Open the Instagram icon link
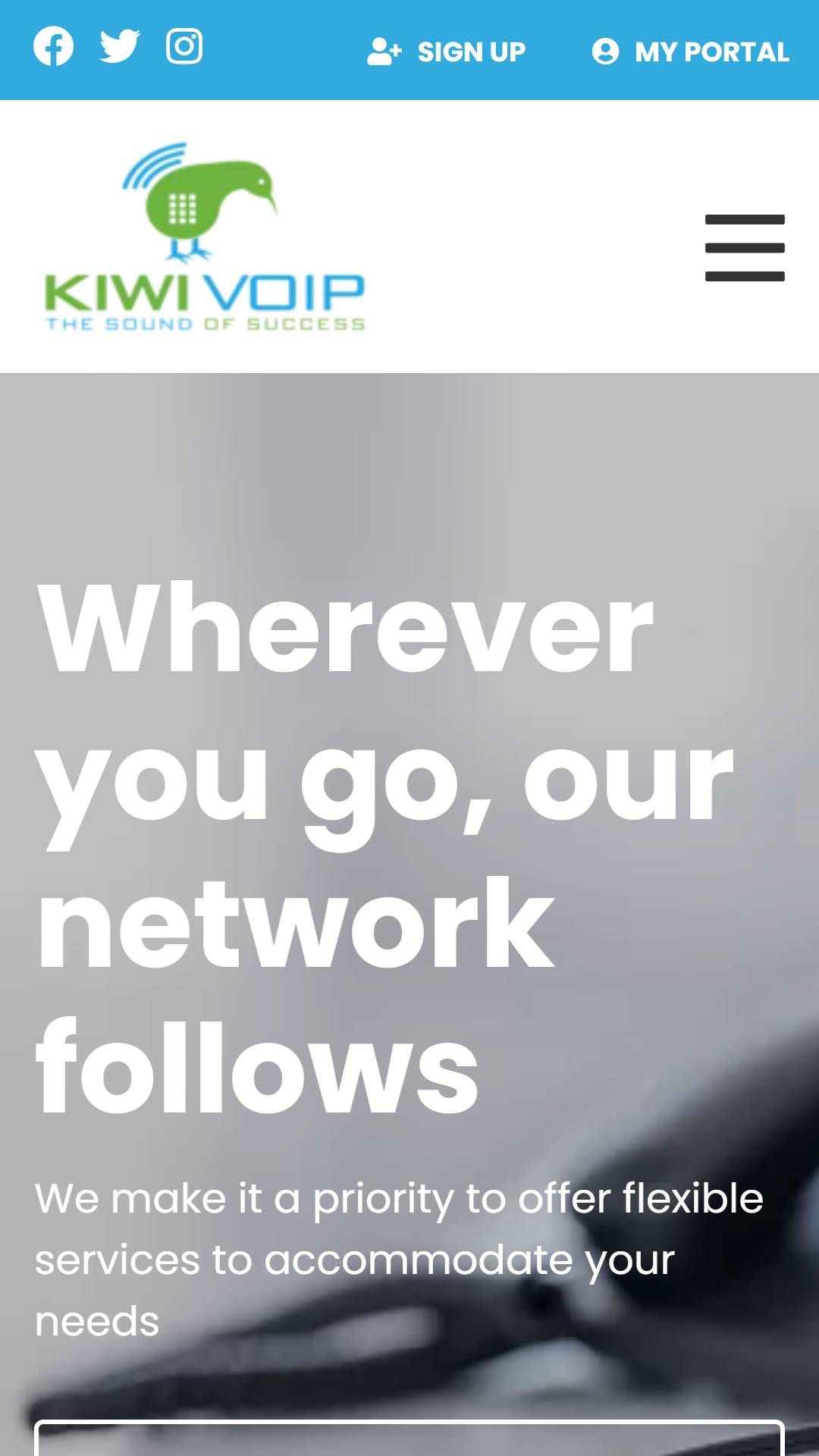Viewport: 819px width, 1456px height. point(184,46)
